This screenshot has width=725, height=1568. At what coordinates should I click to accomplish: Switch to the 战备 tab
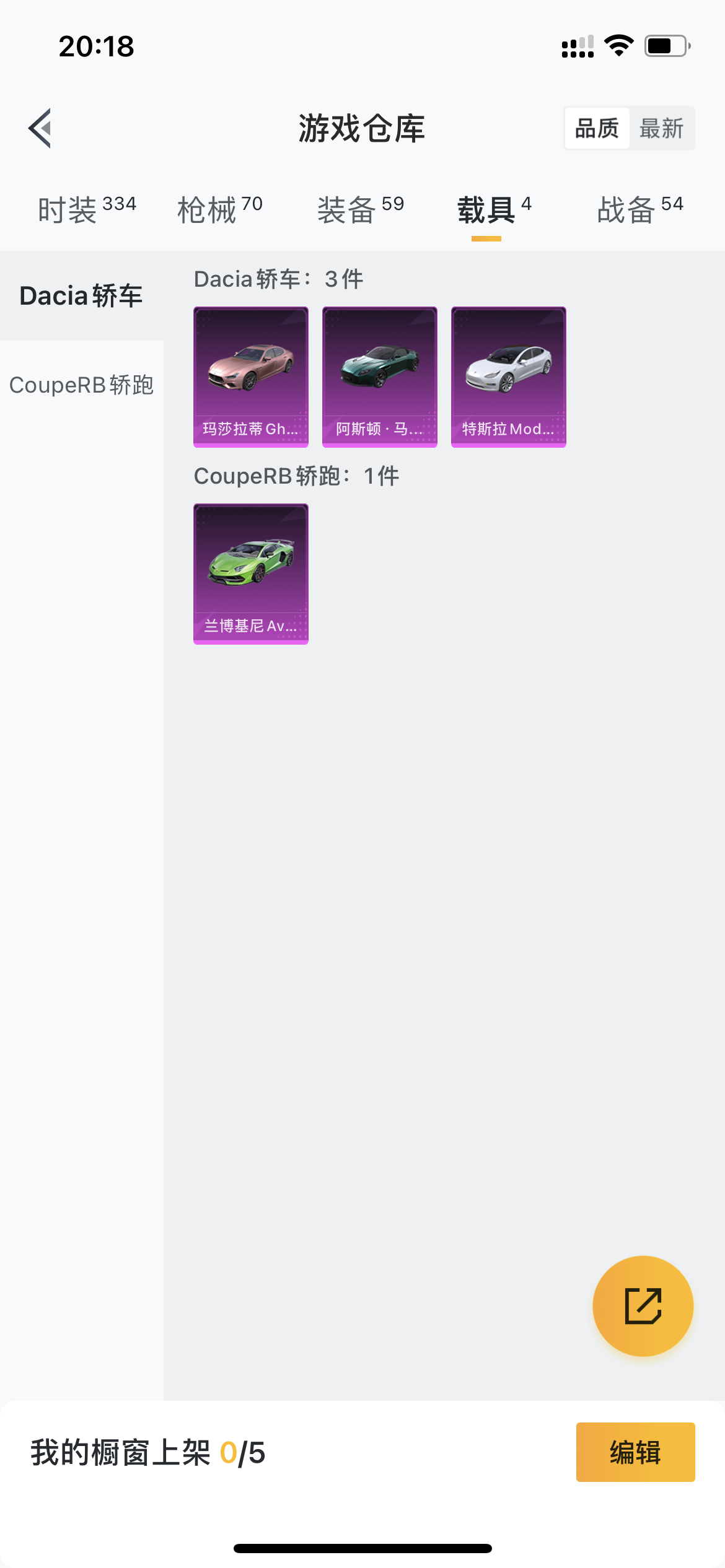click(x=639, y=209)
